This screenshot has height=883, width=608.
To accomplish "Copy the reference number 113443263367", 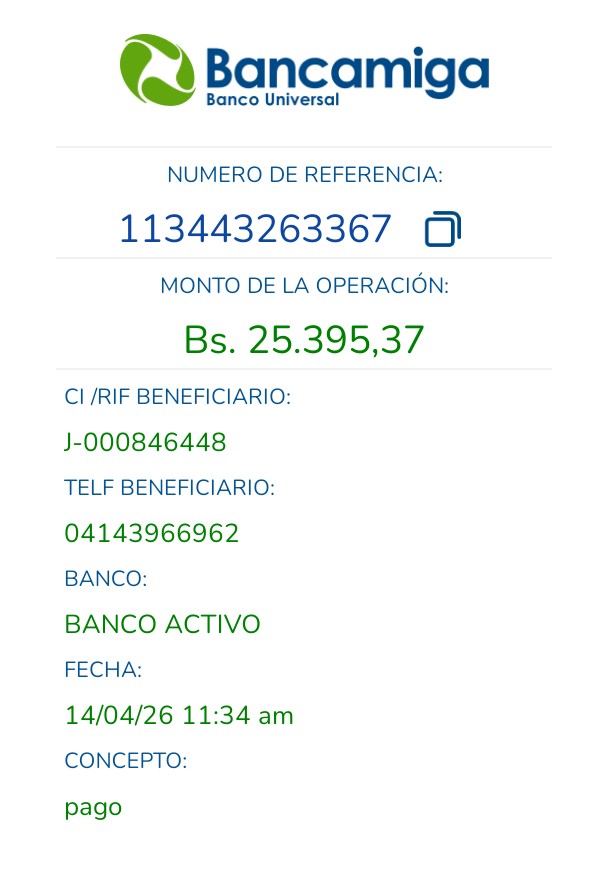I will click(442, 230).
